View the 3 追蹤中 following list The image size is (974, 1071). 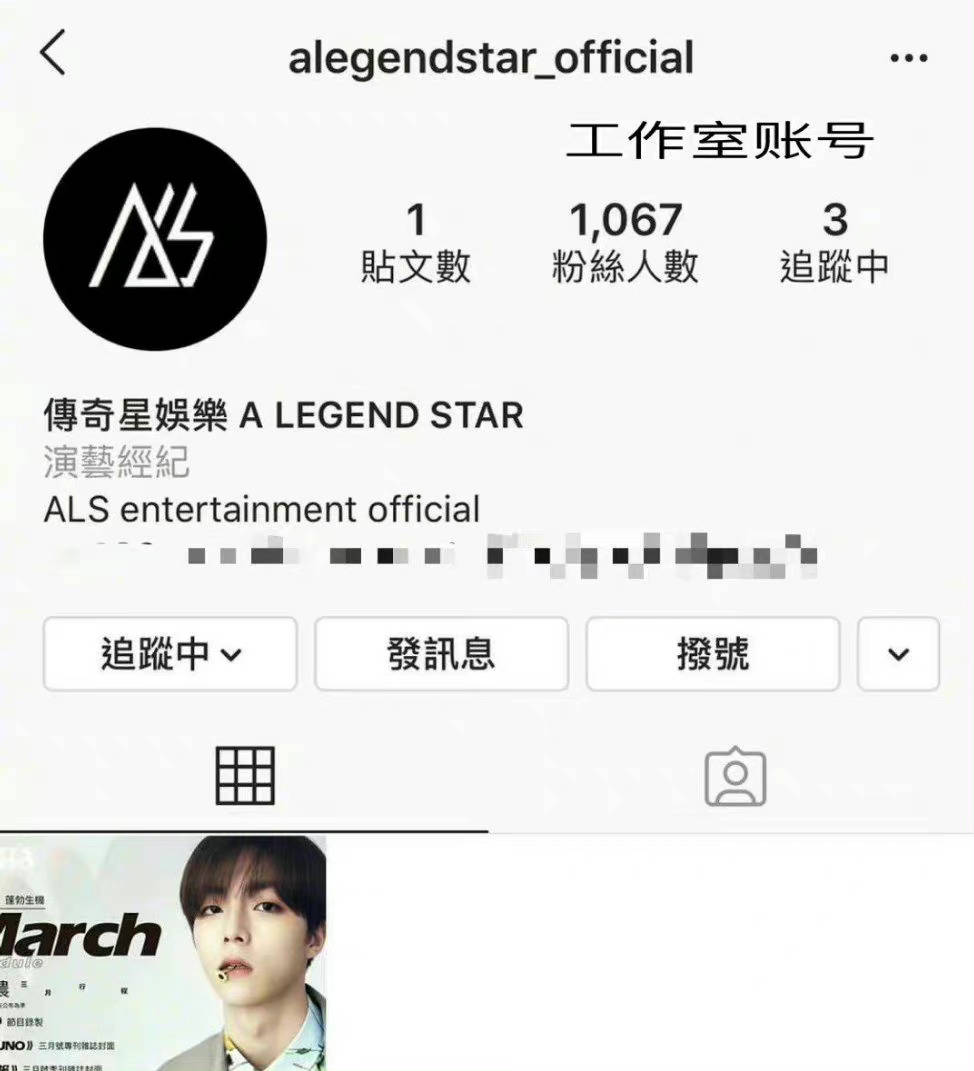pyautogui.click(x=834, y=242)
